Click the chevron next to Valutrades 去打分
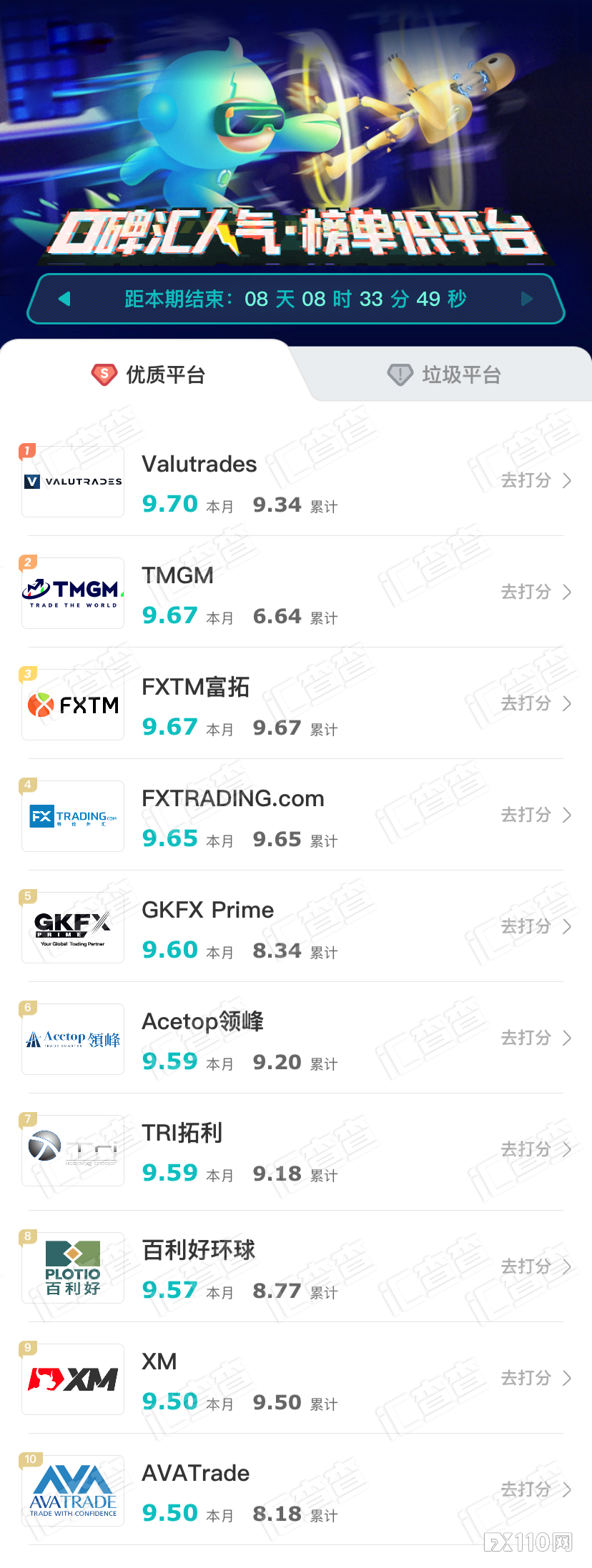Image resolution: width=592 pixels, height=1568 pixels. click(x=566, y=481)
